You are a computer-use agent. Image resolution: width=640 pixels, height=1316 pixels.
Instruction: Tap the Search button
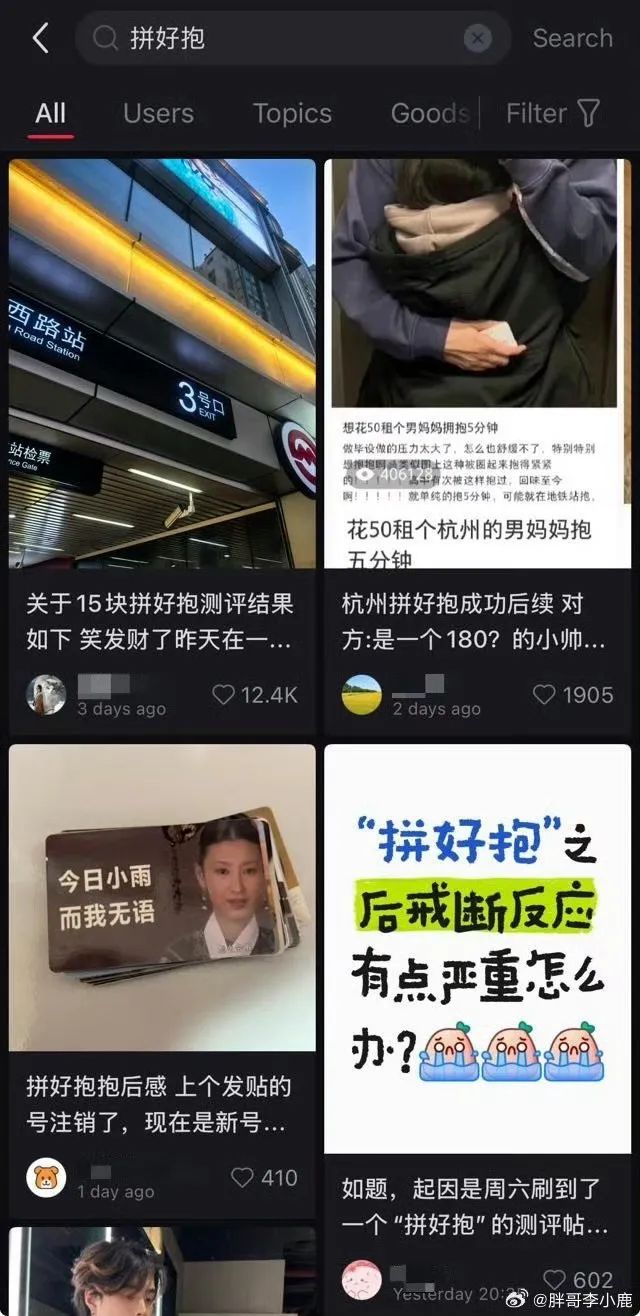[x=572, y=39]
